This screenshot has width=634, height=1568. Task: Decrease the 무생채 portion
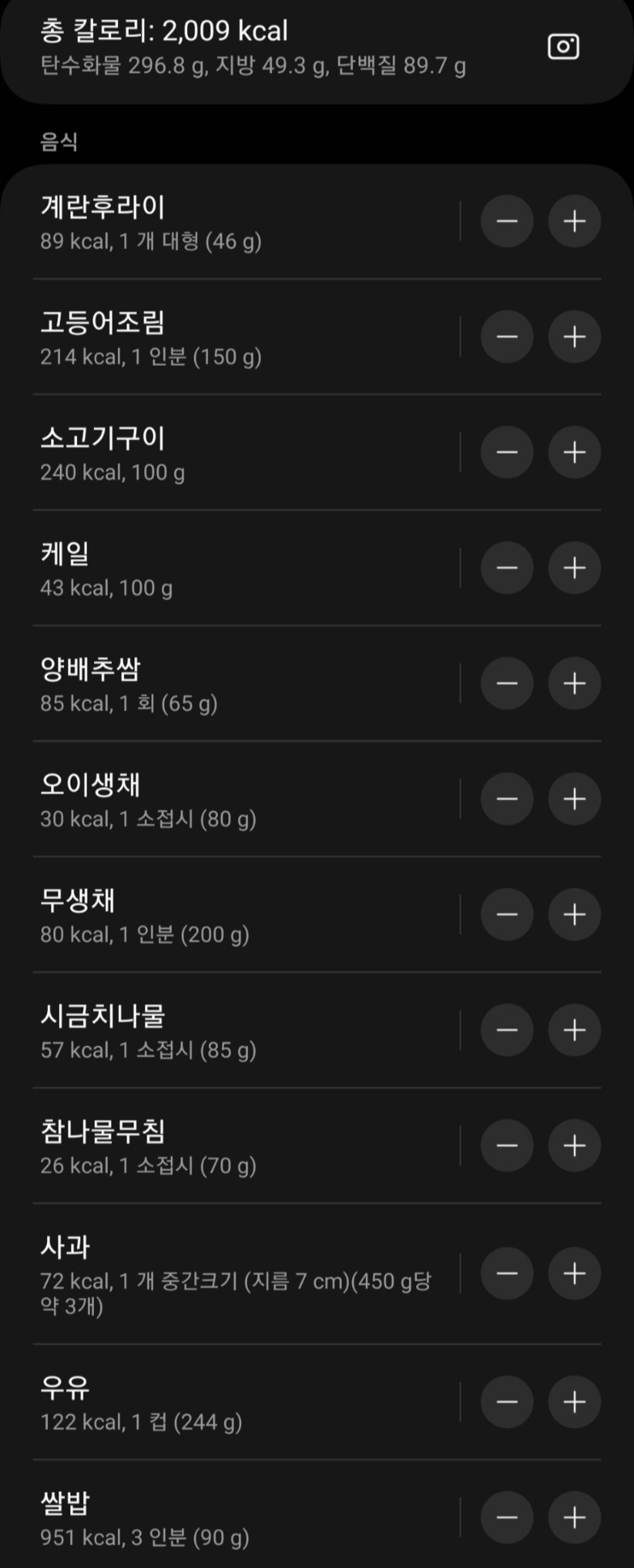pos(508,914)
